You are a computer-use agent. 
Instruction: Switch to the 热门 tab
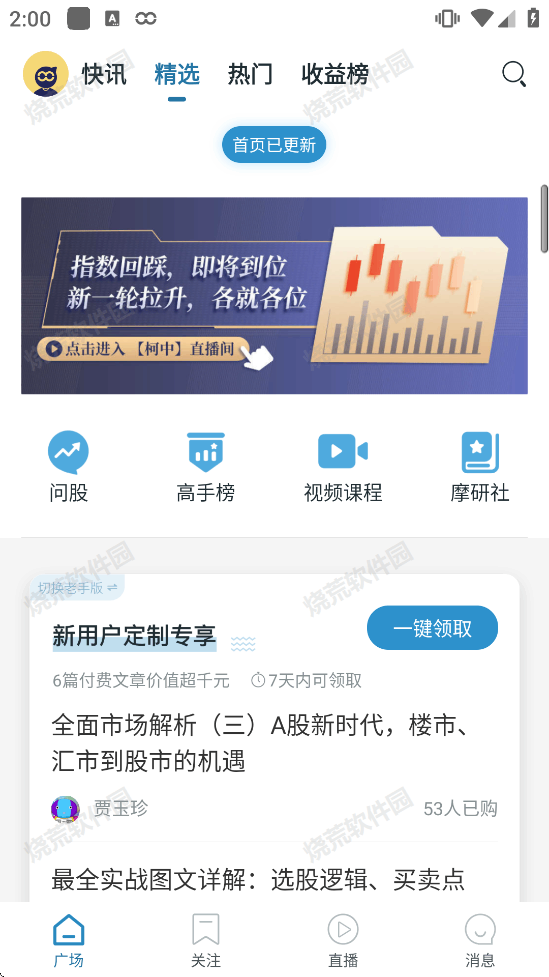pos(251,74)
